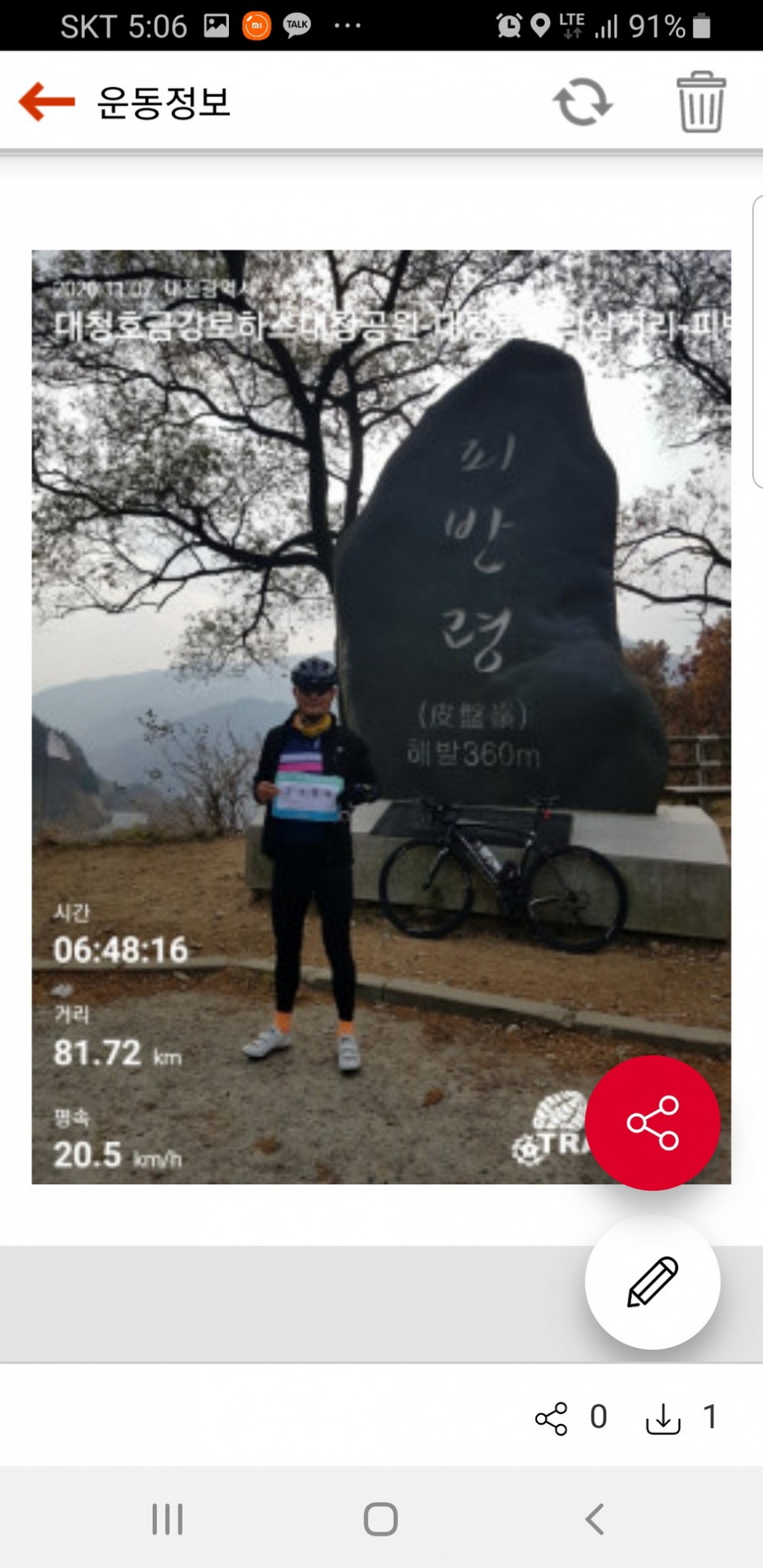Tap the small share icon
The width and height of the screenshot is (763, 1568).
[551, 1419]
